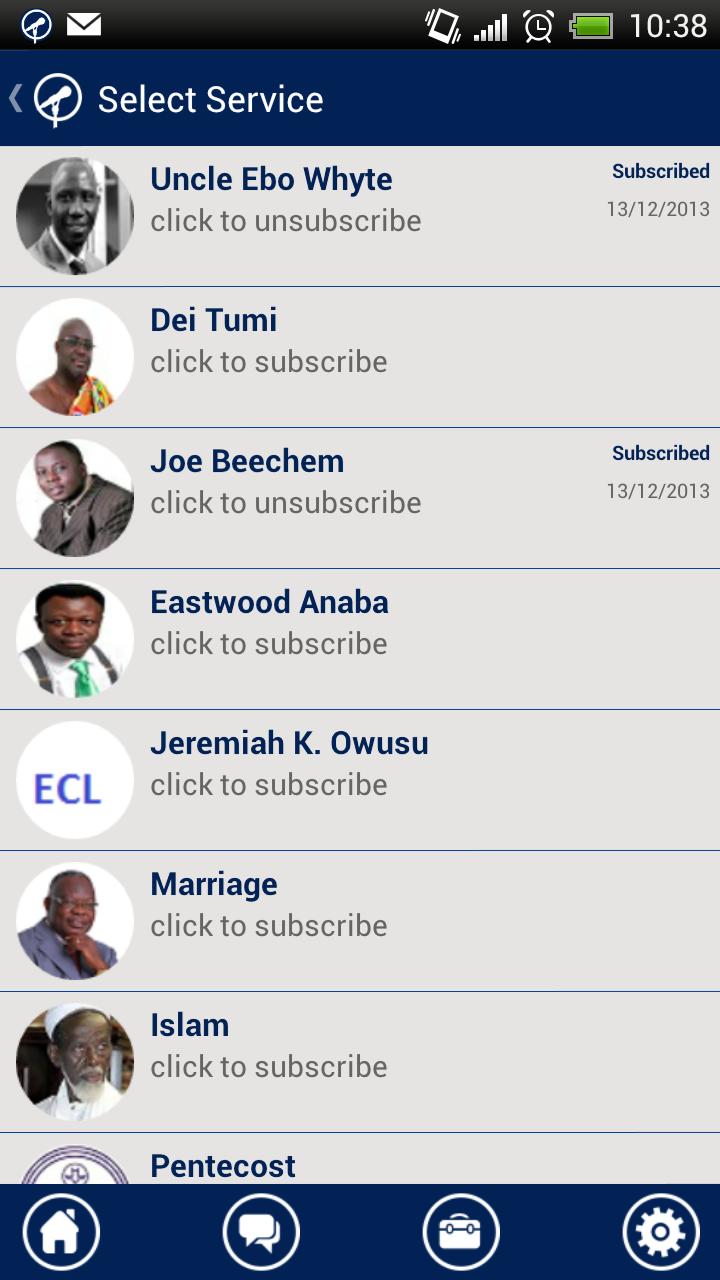
Task: Go to the home tab
Action: click(62, 1232)
